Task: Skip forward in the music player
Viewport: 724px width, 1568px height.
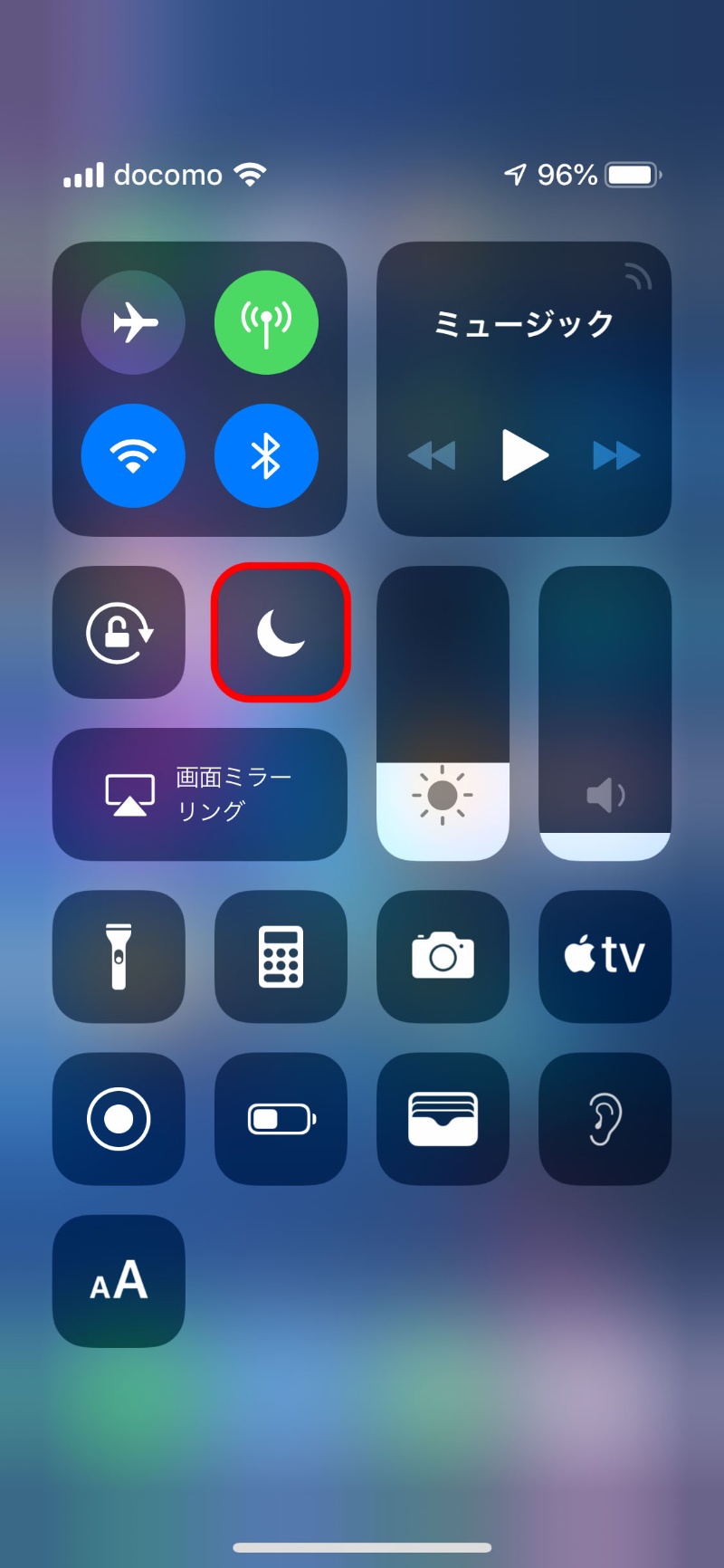Action: point(616,455)
